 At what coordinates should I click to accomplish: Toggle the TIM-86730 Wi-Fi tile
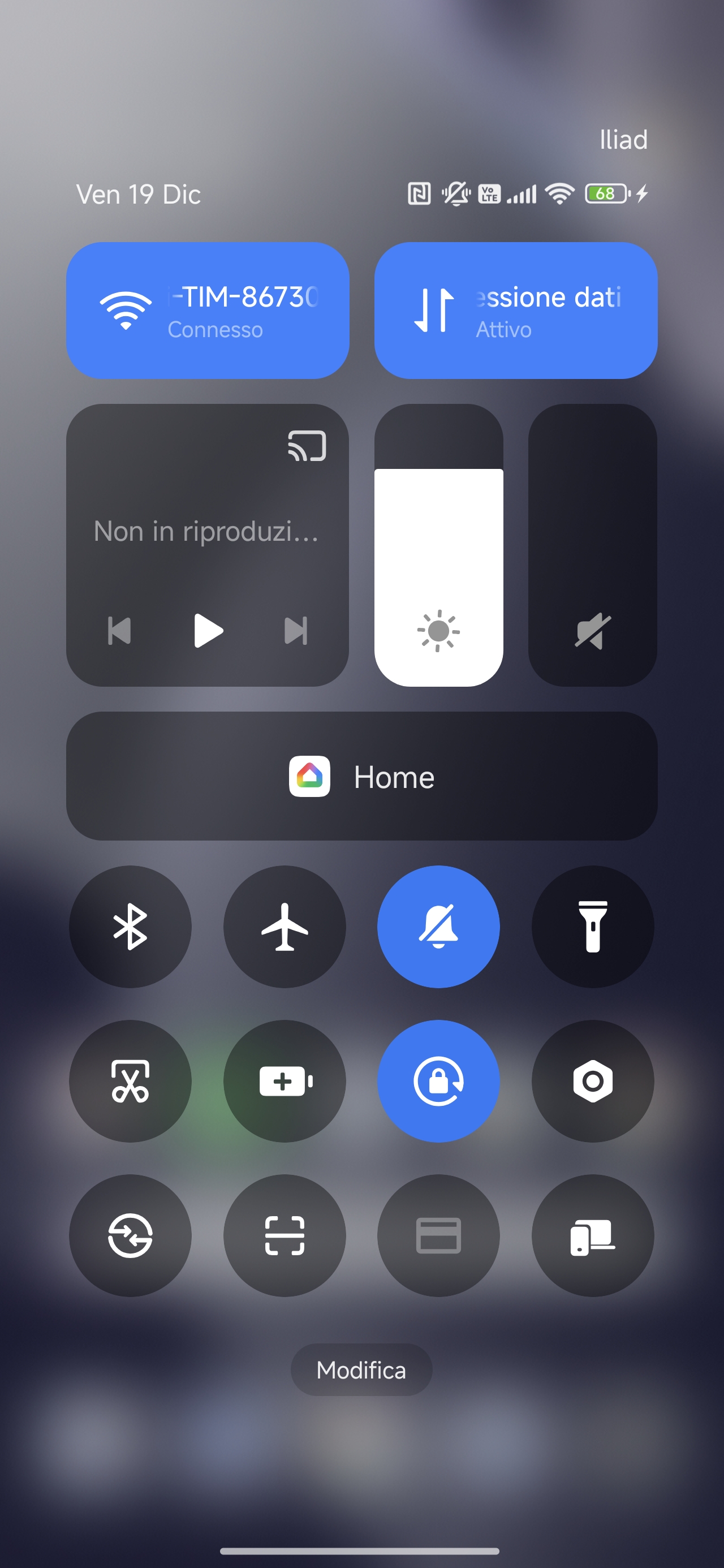pos(207,311)
